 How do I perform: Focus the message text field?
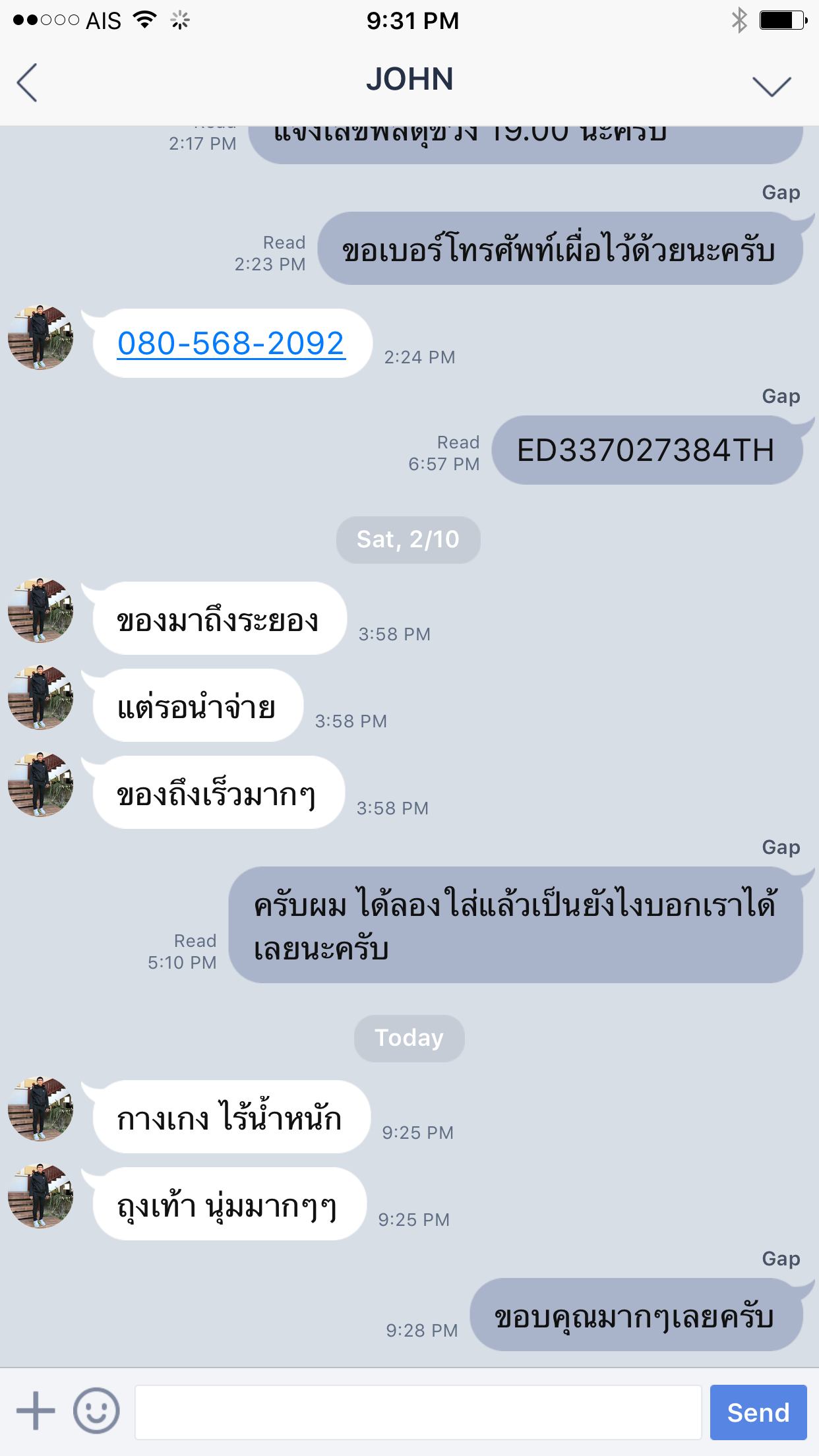(418, 1412)
